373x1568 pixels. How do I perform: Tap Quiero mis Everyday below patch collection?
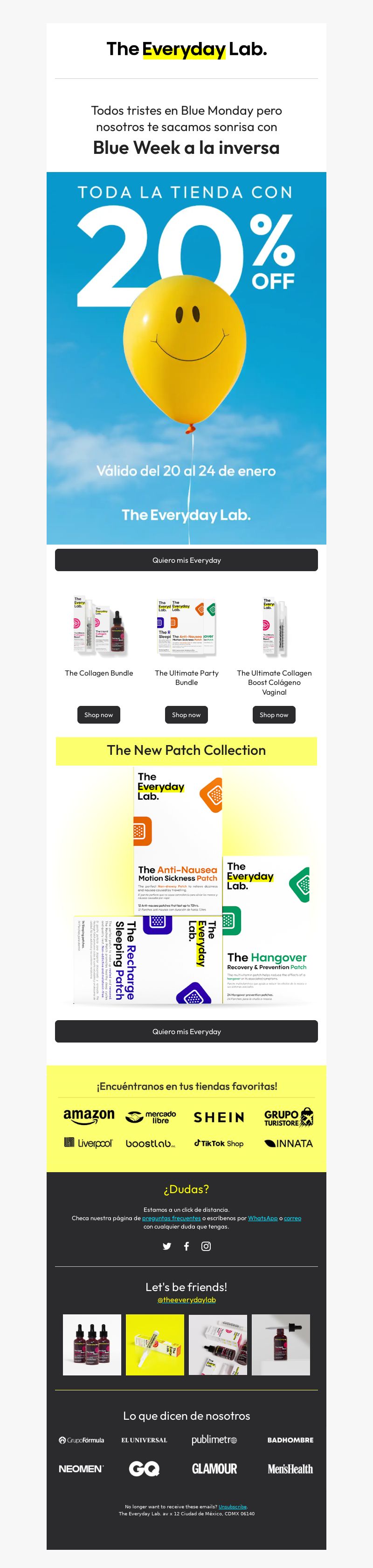pos(186,1031)
